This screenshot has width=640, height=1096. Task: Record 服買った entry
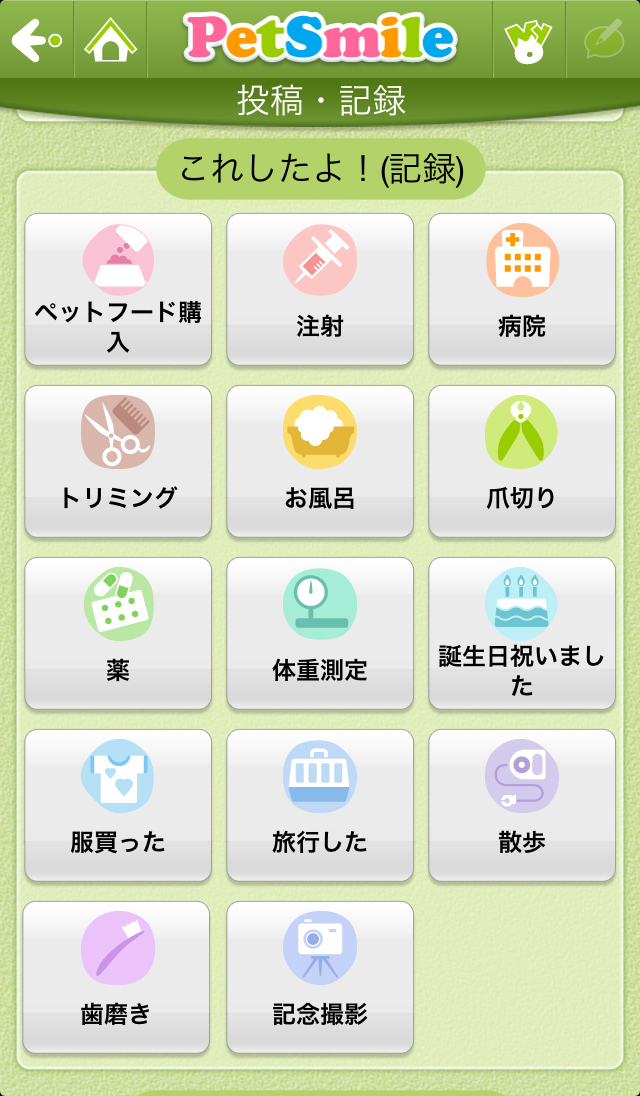118,805
